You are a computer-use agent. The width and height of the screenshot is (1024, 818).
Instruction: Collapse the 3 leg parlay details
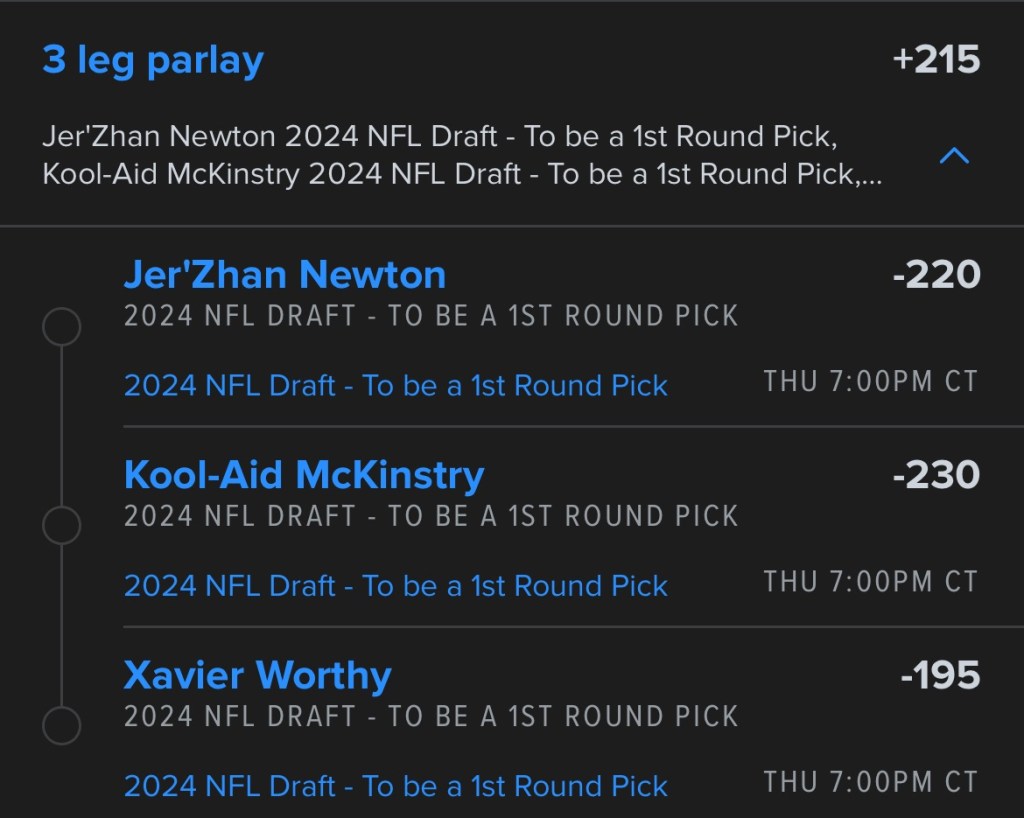click(x=955, y=156)
